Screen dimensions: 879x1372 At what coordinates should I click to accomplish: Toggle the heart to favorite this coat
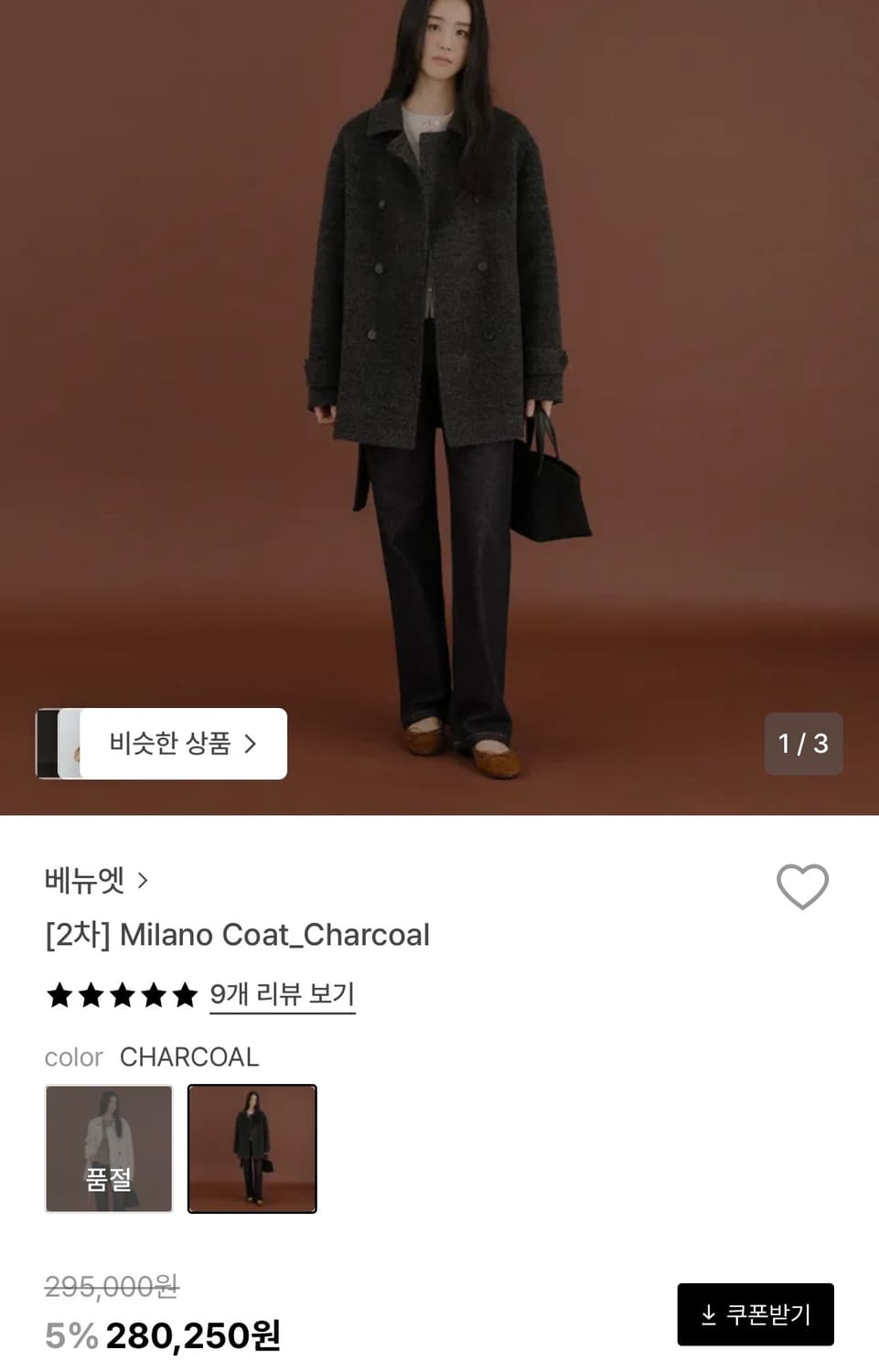(802, 885)
